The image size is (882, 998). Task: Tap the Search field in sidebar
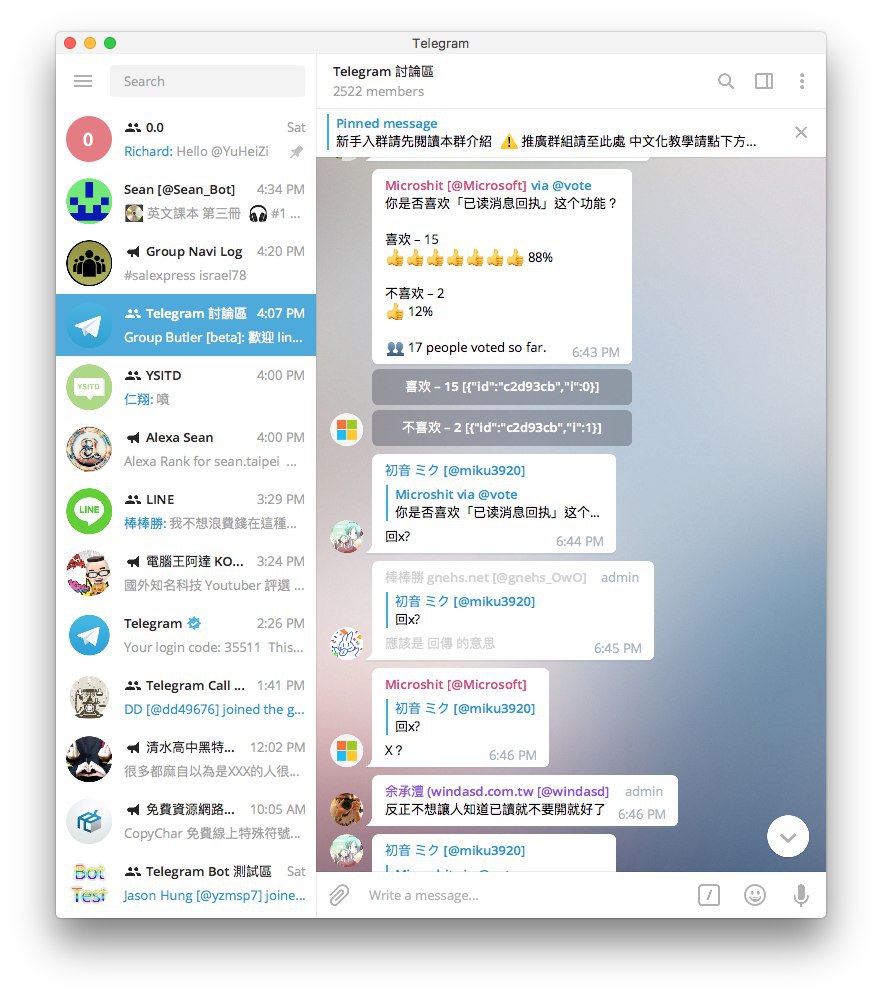coord(207,81)
